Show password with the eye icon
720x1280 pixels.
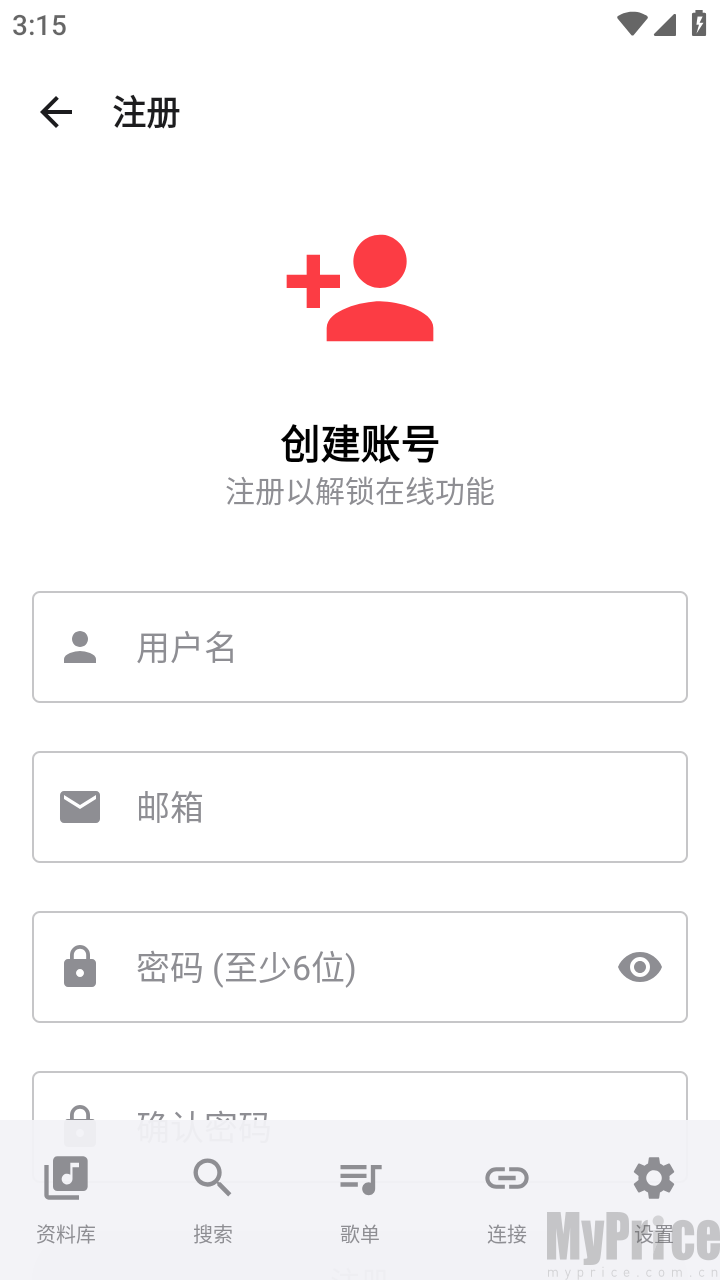(640, 967)
